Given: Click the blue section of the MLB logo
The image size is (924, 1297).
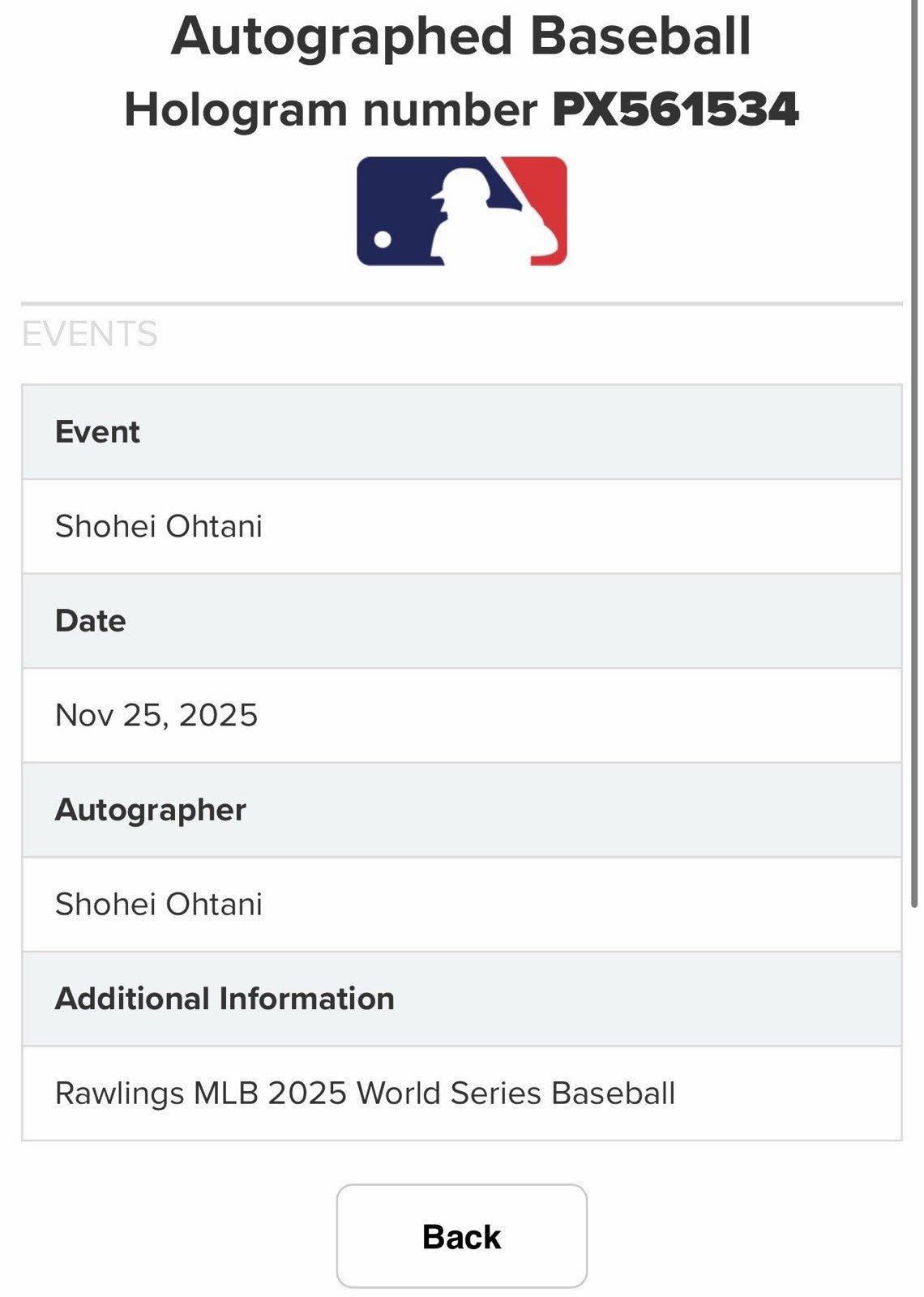Looking at the screenshot, I should click(x=397, y=186).
